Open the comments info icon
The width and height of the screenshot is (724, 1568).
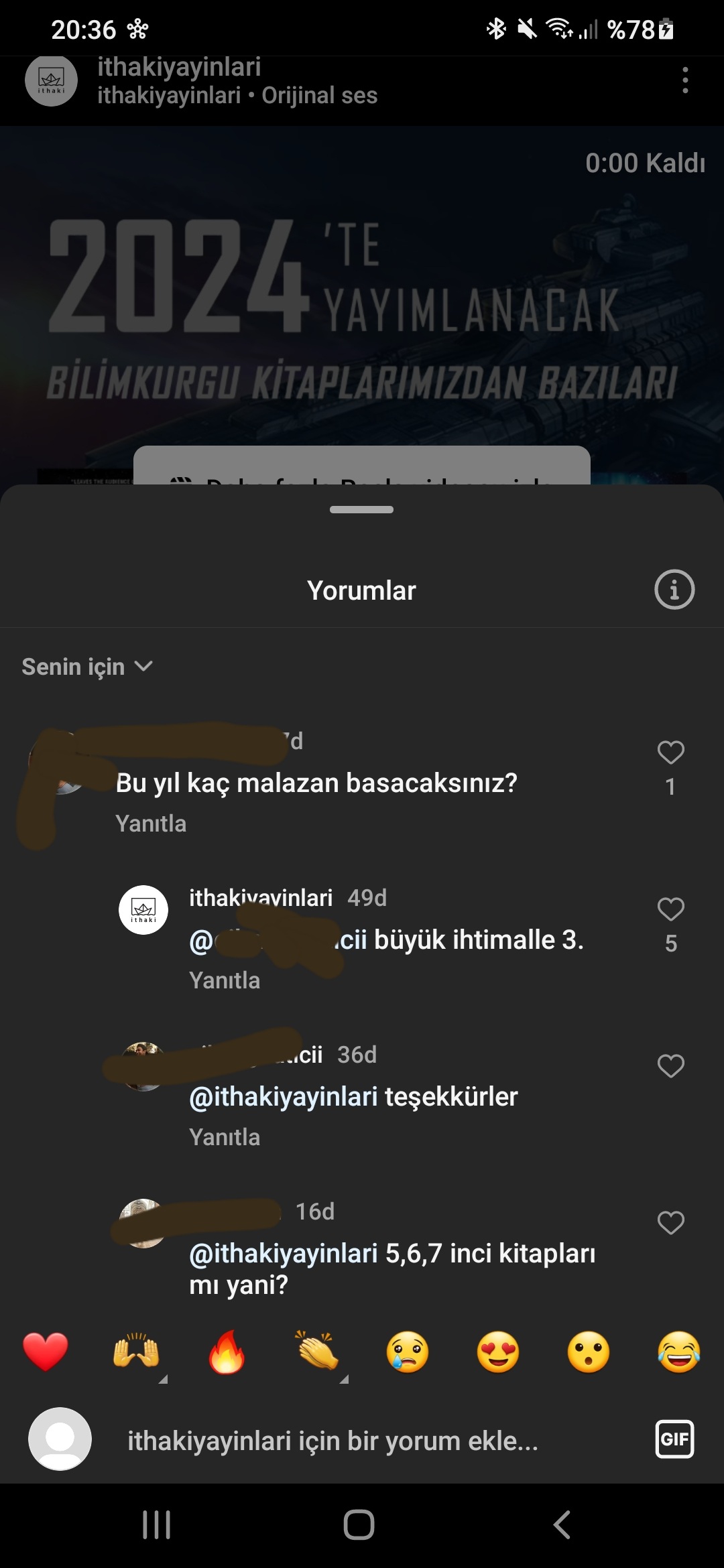pos(674,590)
